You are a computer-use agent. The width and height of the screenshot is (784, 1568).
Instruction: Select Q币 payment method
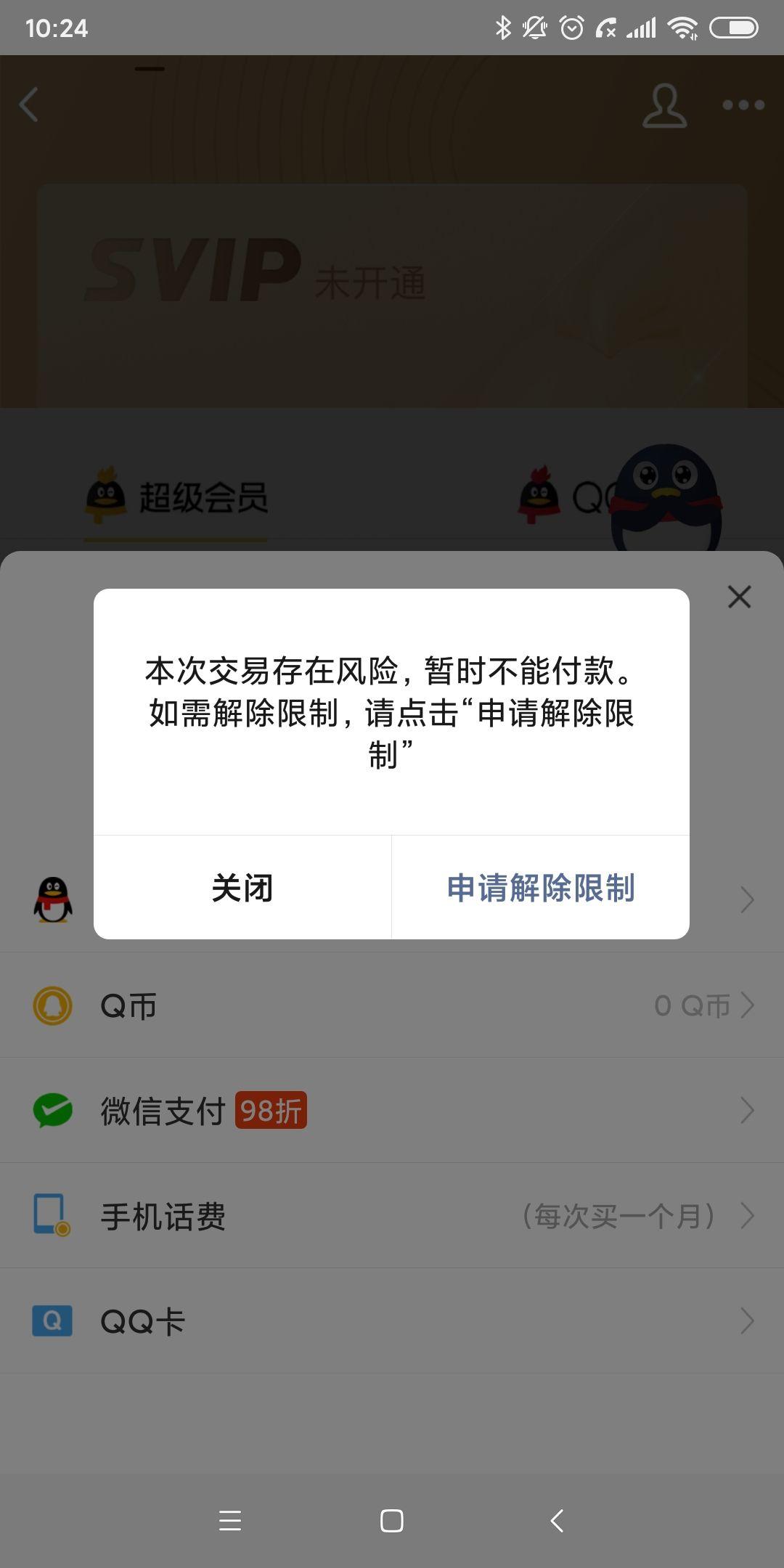[392, 1005]
